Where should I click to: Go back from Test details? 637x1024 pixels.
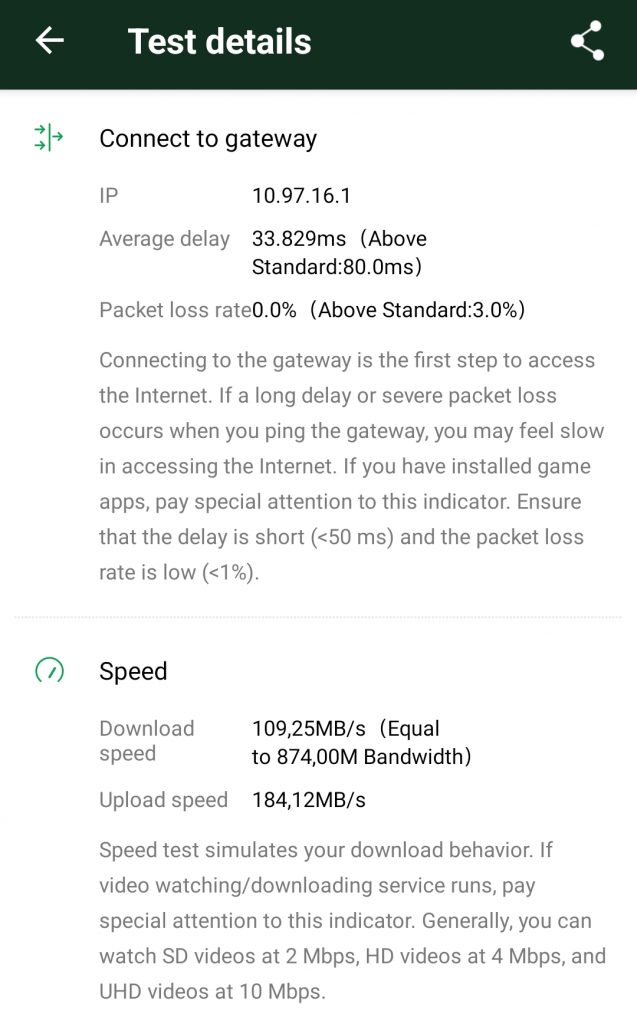point(50,40)
